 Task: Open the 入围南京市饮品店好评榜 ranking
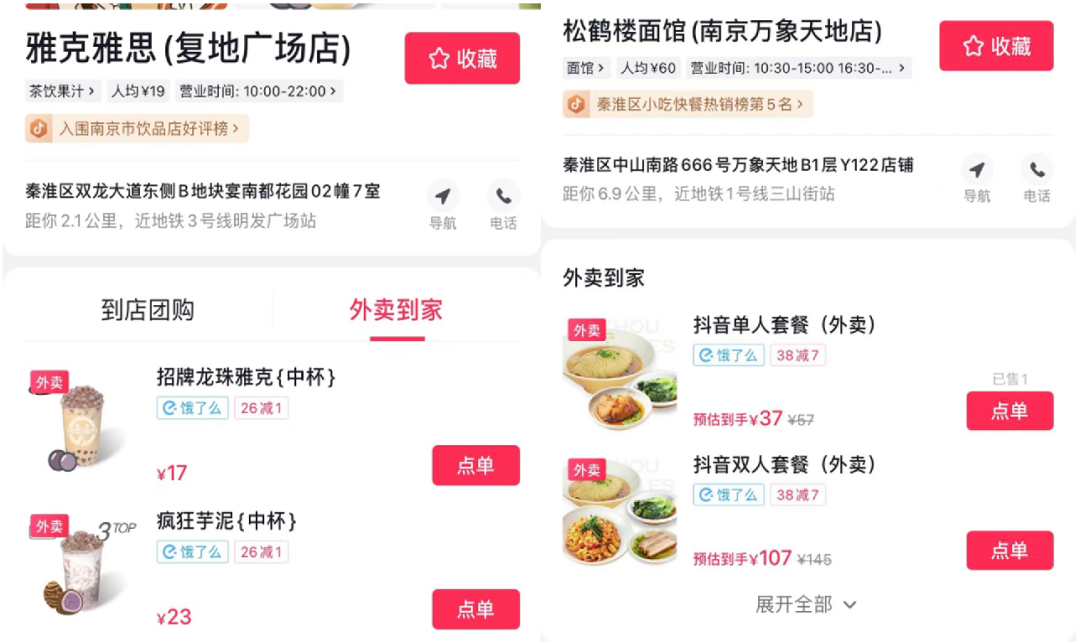(137, 128)
